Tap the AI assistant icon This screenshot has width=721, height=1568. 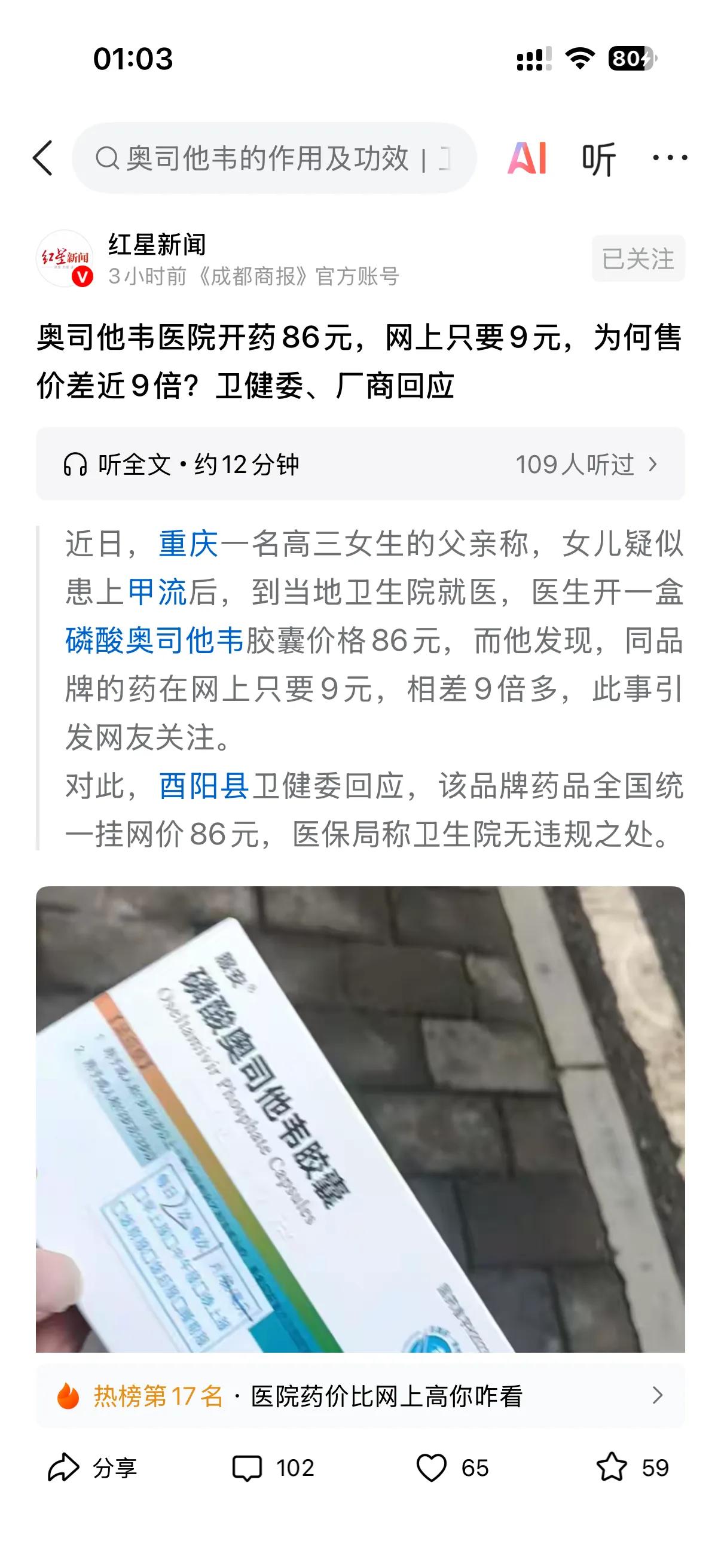(x=528, y=158)
